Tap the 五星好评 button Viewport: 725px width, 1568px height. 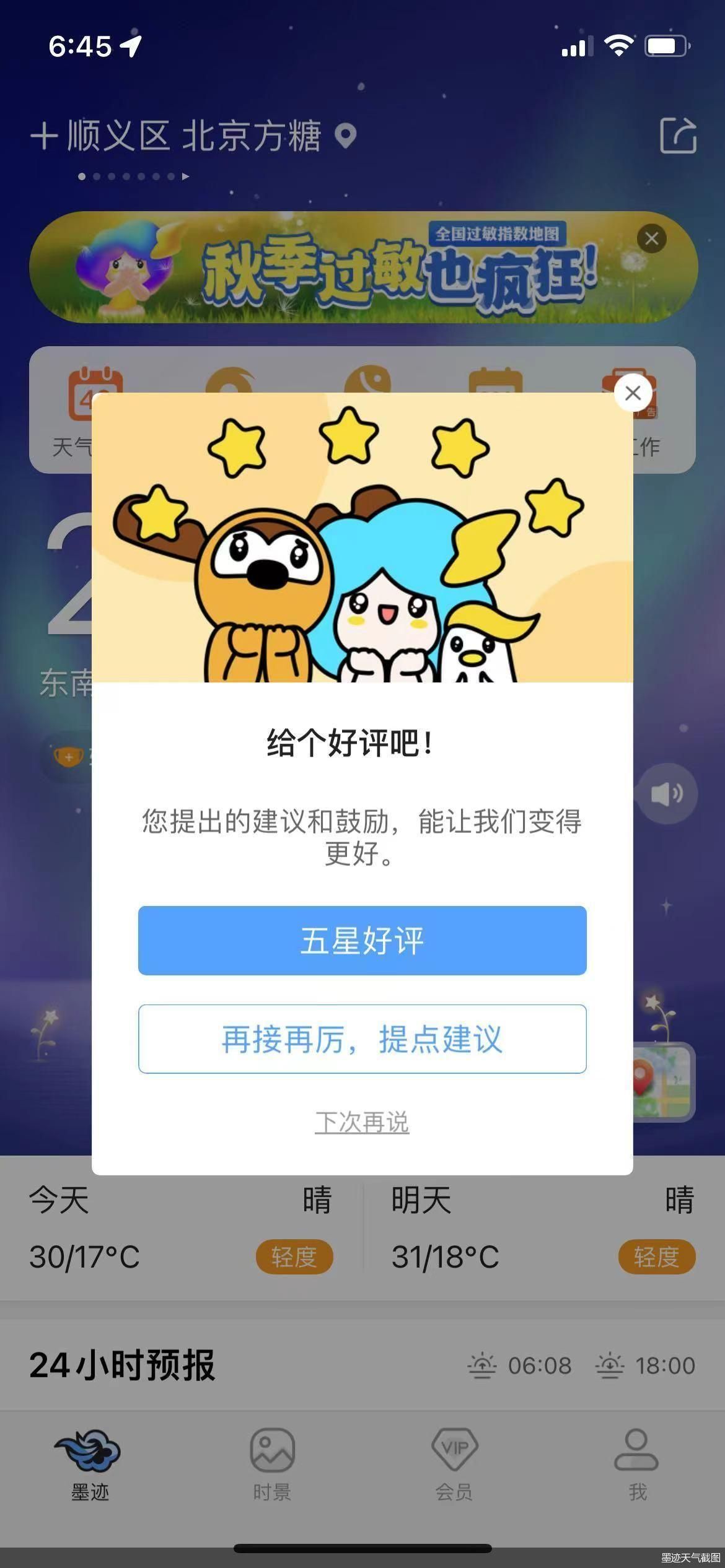tap(362, 940)
